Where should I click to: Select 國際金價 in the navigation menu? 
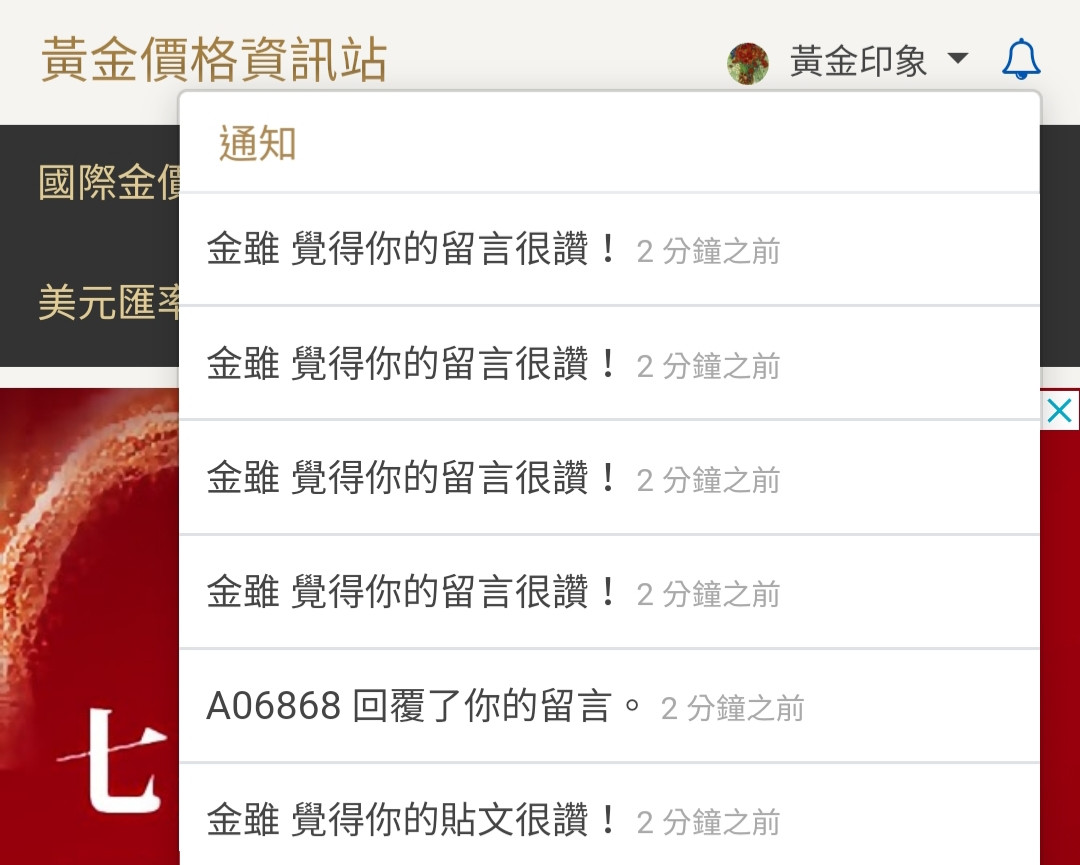(108, 183)
